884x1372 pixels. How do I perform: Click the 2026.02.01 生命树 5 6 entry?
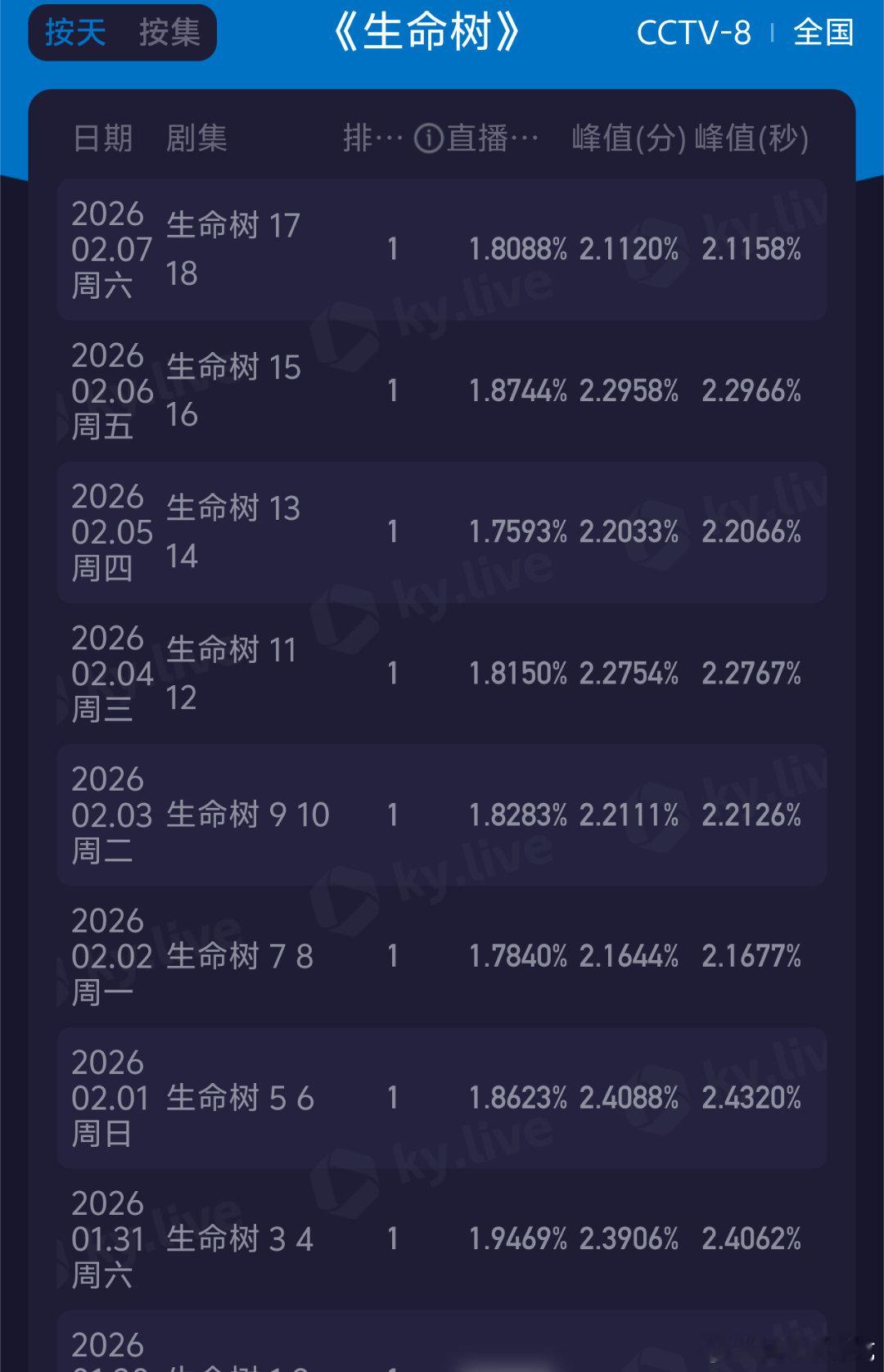click(x=442, y=1098)
